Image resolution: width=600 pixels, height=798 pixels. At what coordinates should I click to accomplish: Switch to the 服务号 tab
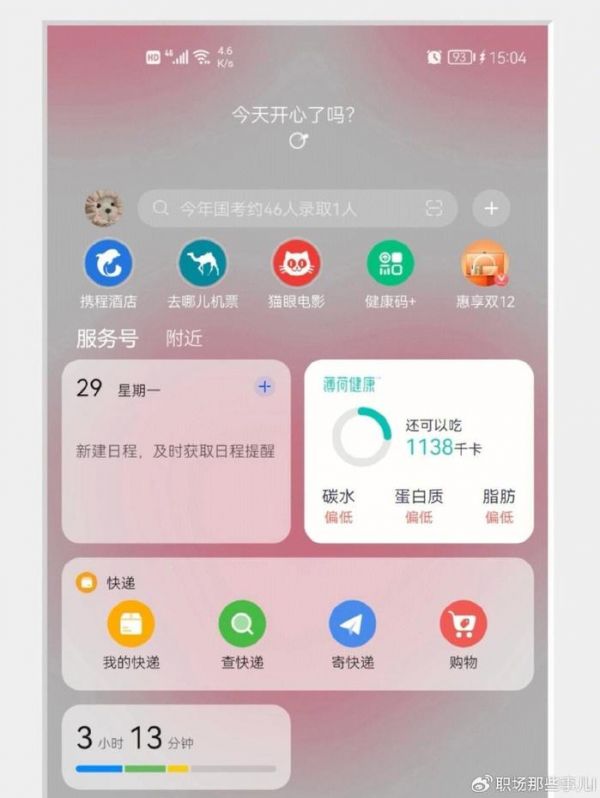tap(106, 338)
